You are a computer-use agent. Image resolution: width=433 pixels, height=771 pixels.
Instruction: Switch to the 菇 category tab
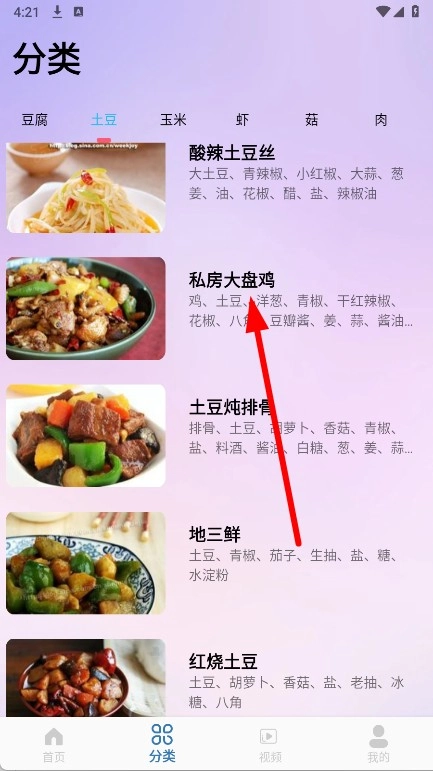312,119
